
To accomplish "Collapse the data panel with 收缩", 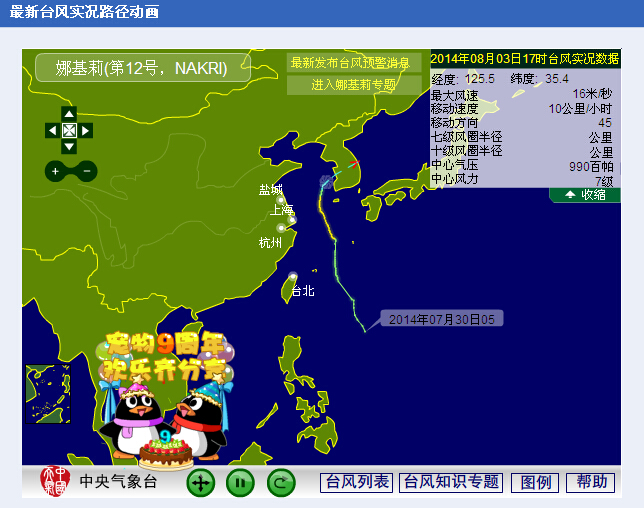I will pos(585,194).
